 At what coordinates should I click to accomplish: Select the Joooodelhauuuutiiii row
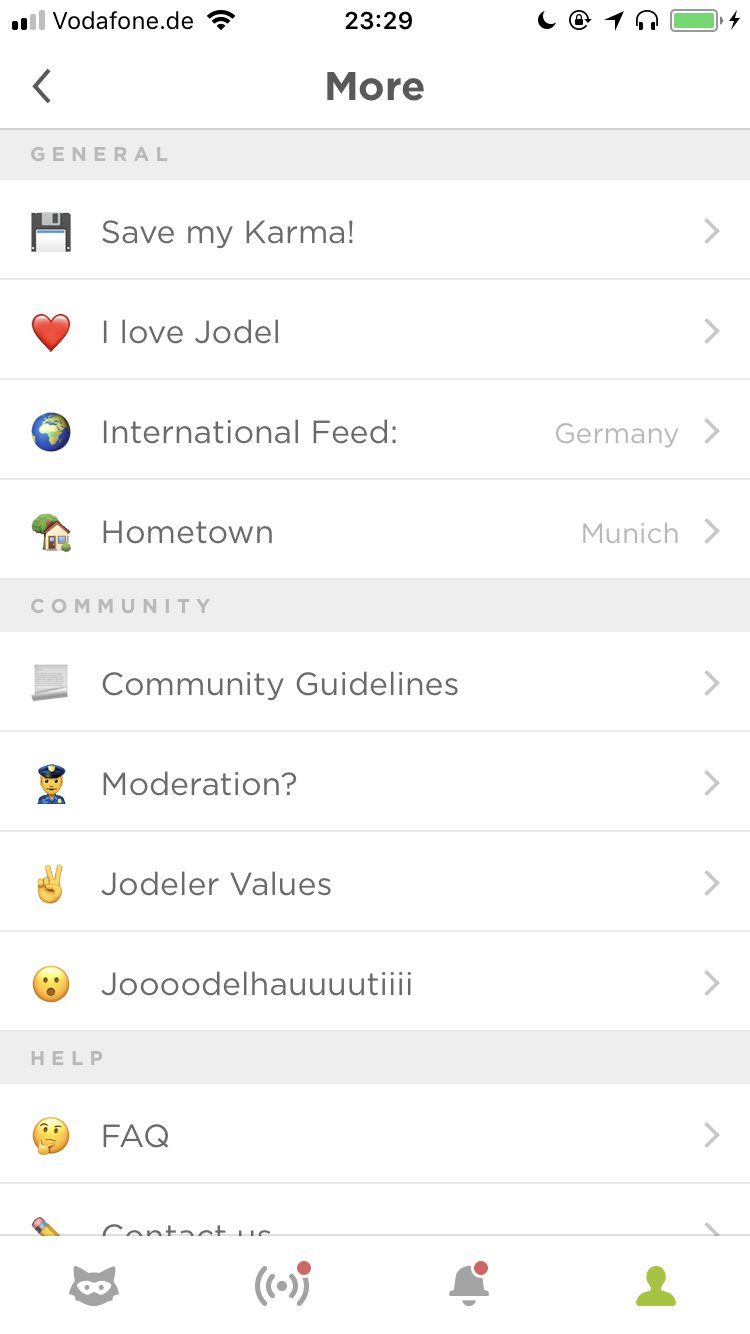coord(375,982)
